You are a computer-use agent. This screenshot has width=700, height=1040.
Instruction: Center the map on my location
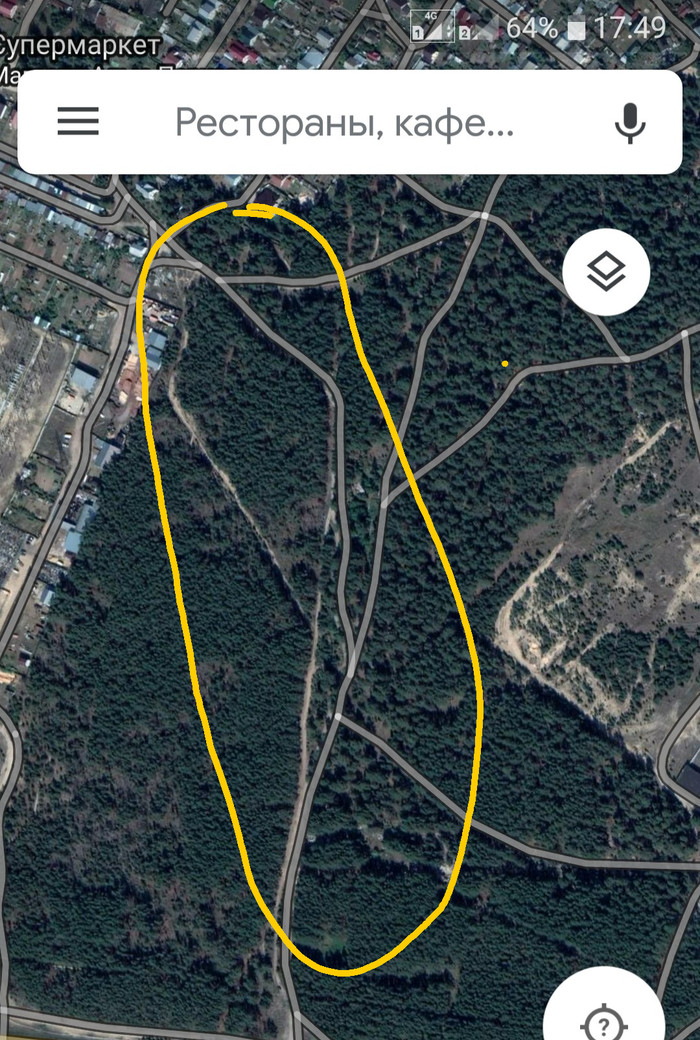pyautogui.click(x=603, y=1020)
